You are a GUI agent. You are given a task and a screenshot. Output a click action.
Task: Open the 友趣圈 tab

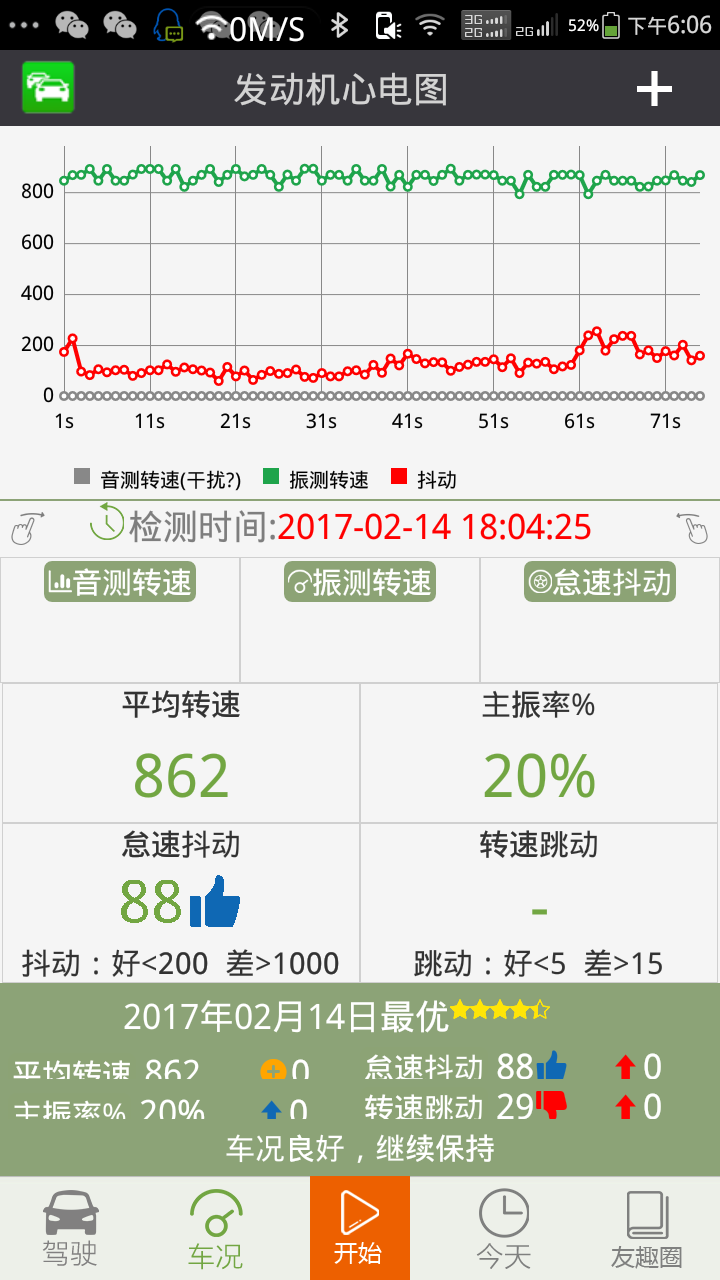pyautogui.click(x=647, y=1228)
